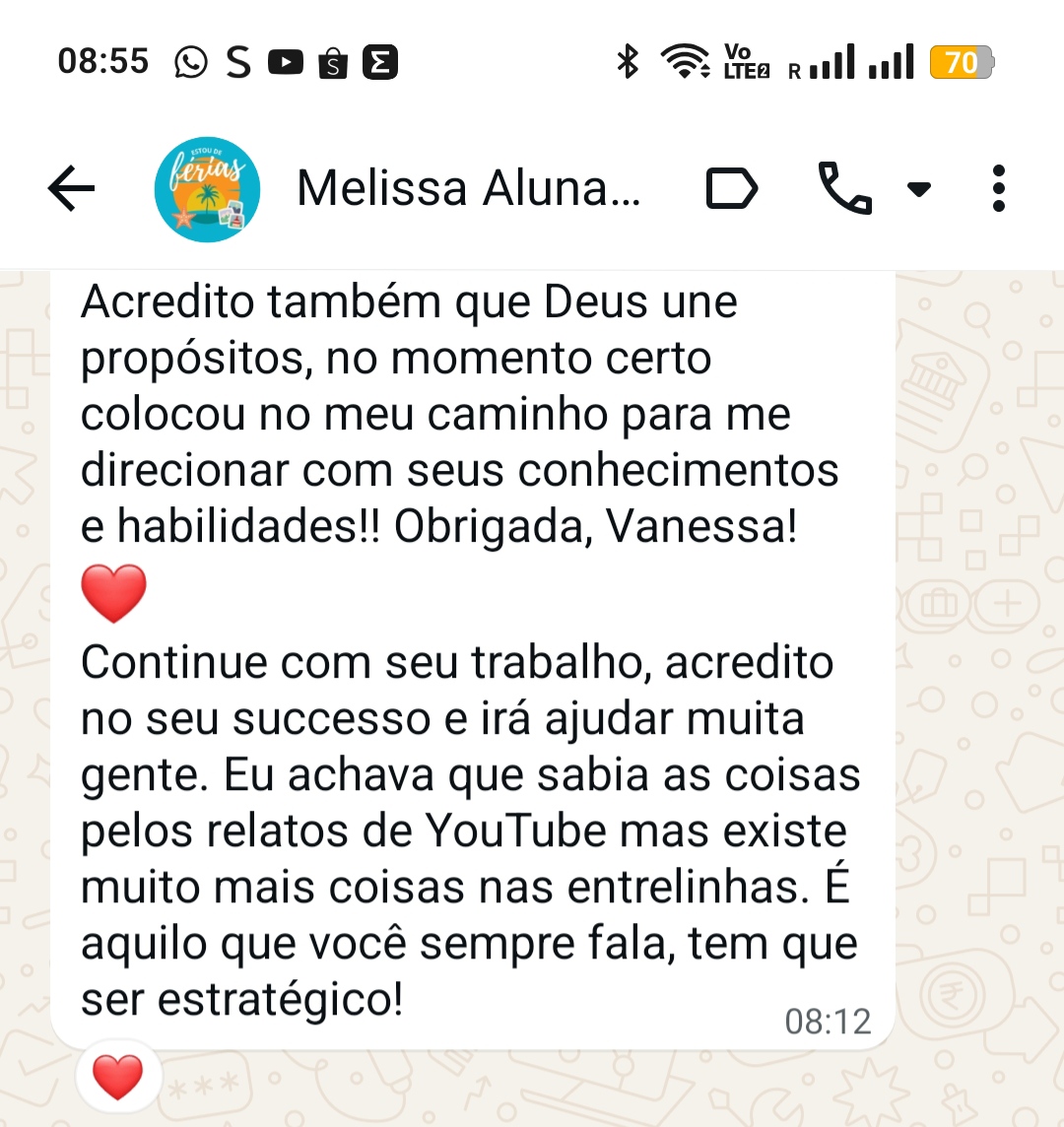
Task: View the heart reaction under the message
Action: tap(118, 1077)
